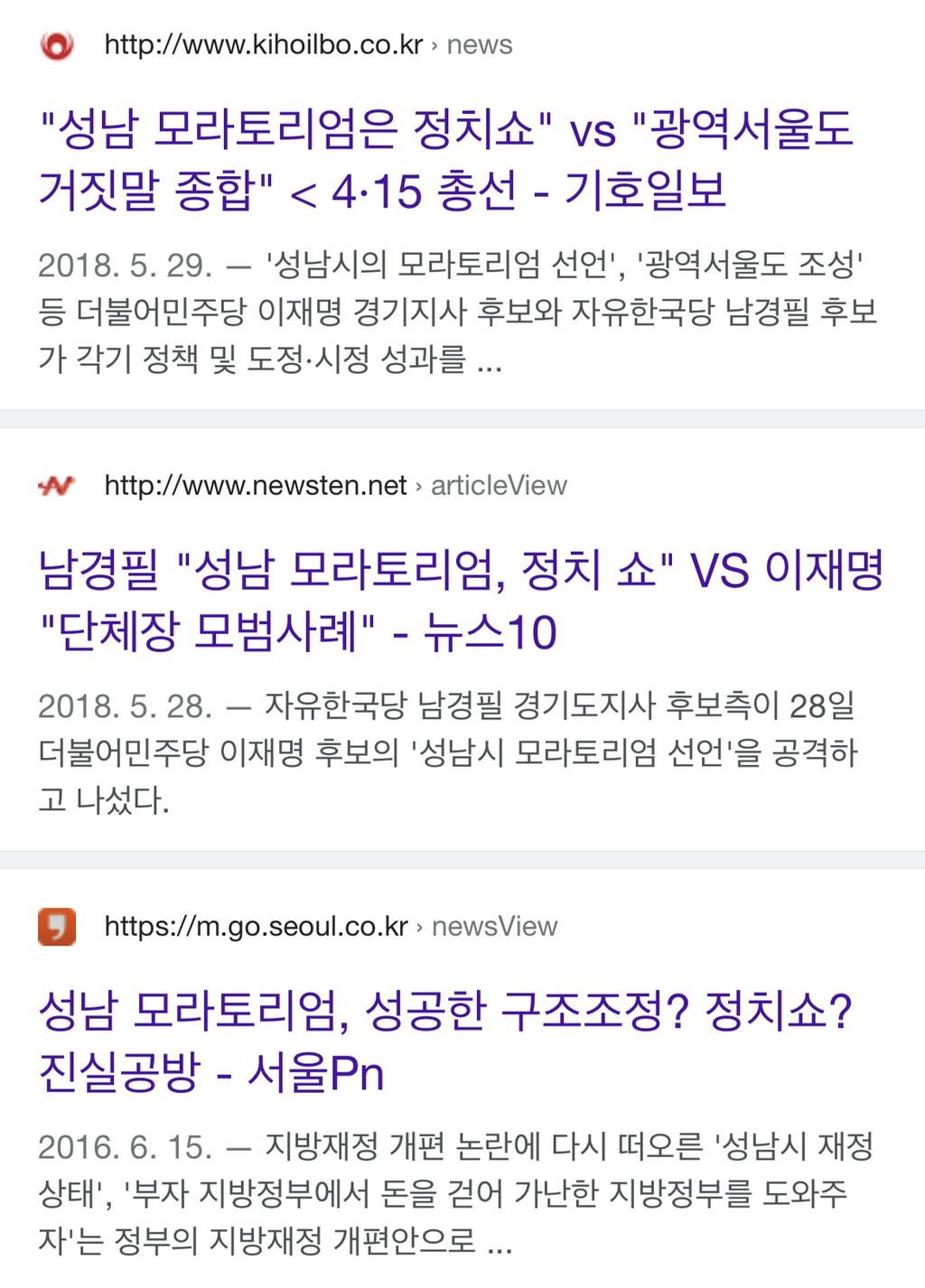
Task: Open the 기호일보 4·15 총선 article link
Action: pos(446,159)
